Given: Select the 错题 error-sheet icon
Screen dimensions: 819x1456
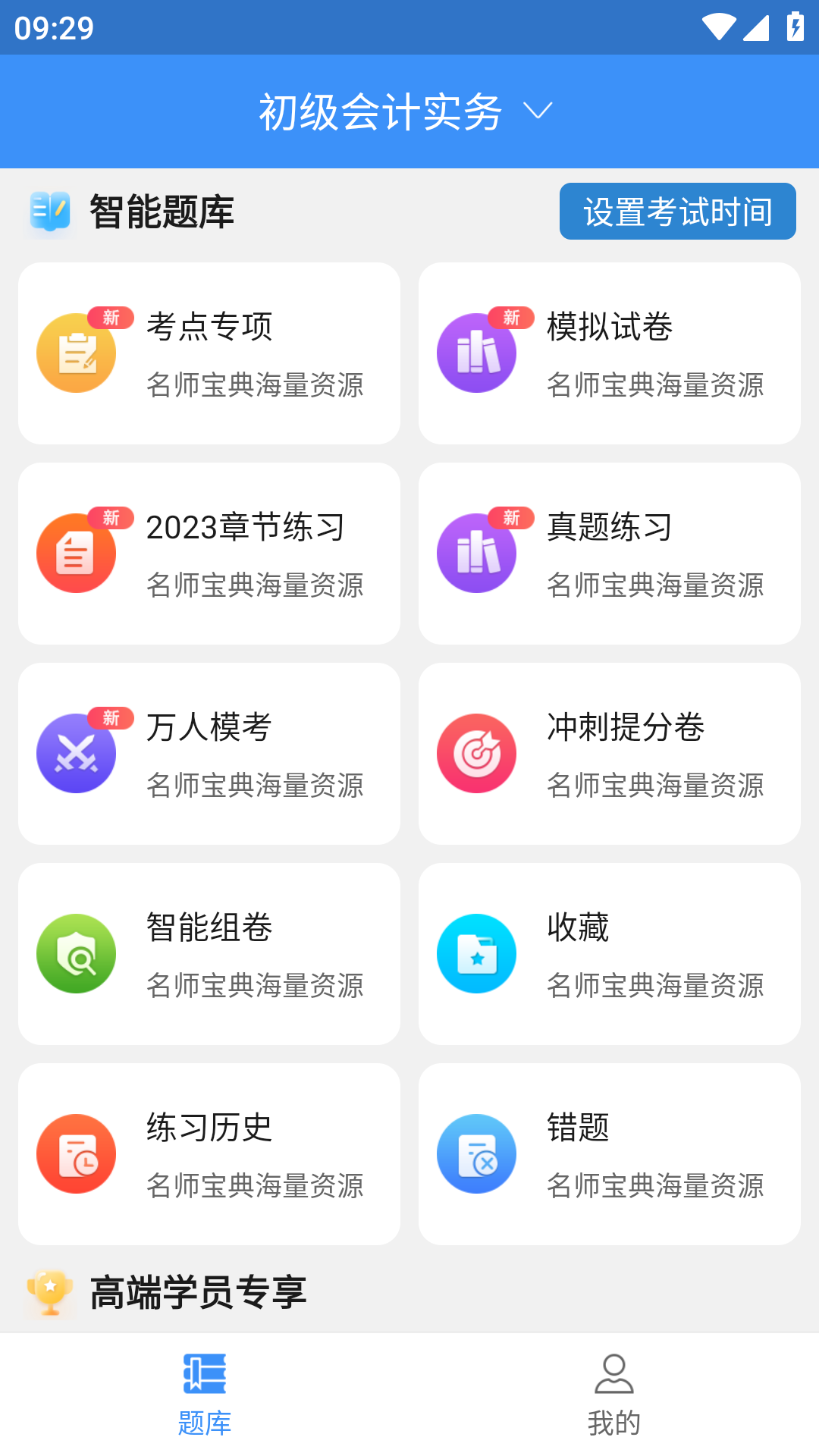Looking at the screenshot, I should point(476,1153).
